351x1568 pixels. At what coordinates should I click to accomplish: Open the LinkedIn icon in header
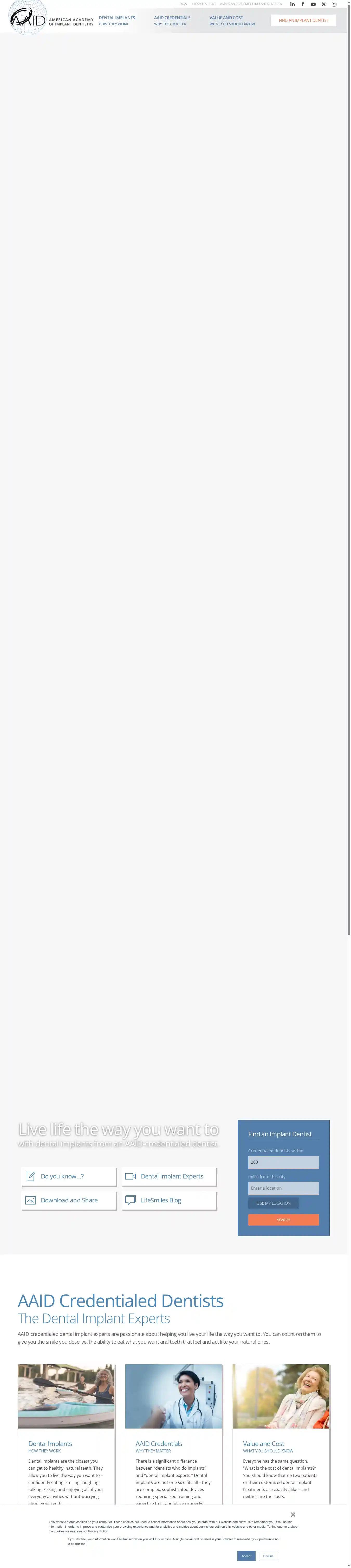tap(292, 4)
